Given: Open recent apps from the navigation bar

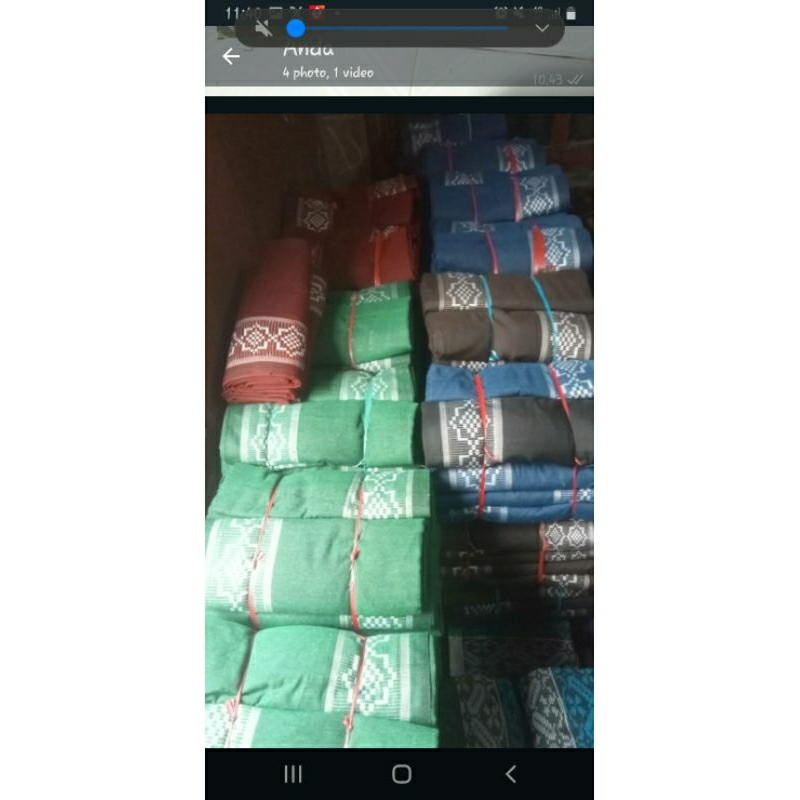Looking at the screenshot, I should [x=293, y=773].
